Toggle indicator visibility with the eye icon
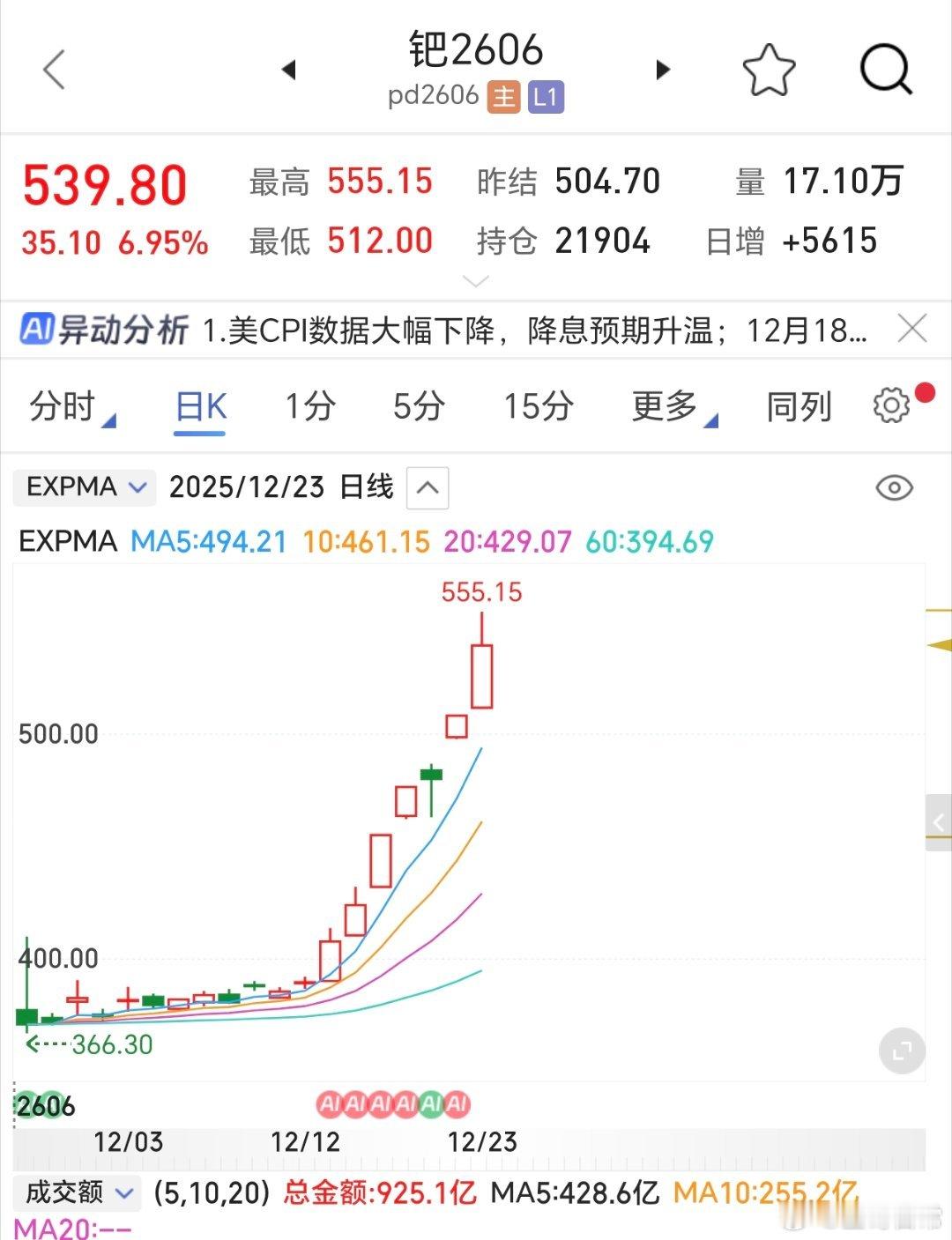This screenshot has height=1240, width=952. tap(894, 487)
